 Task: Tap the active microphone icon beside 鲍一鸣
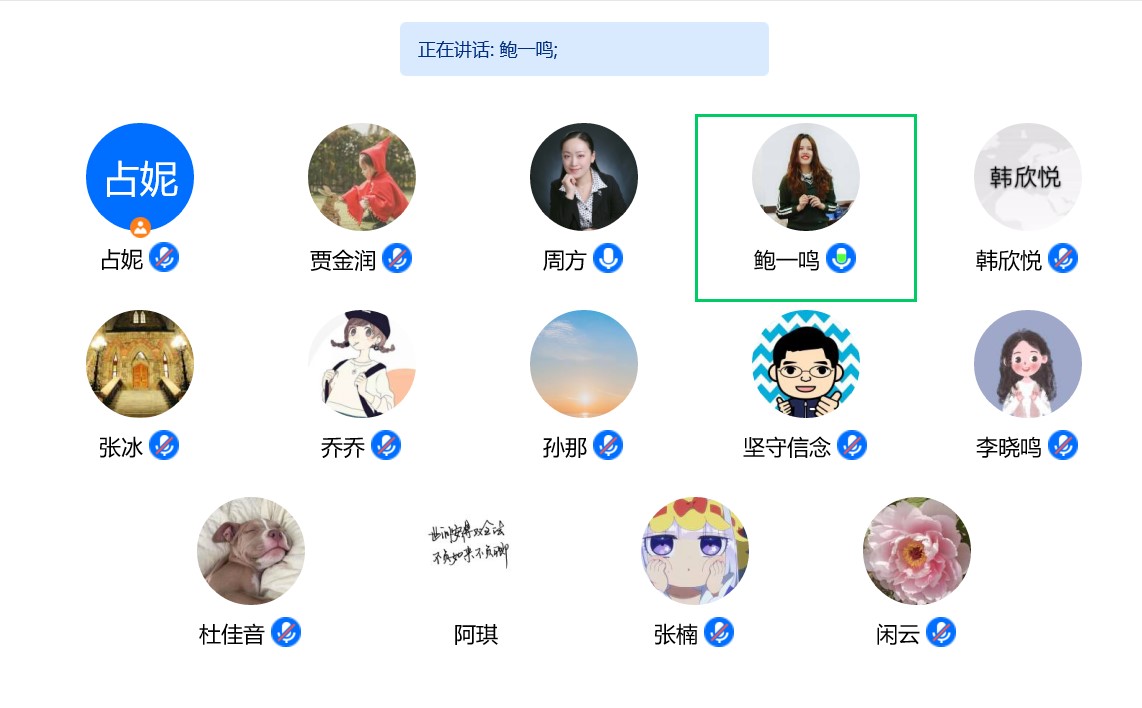842,259
